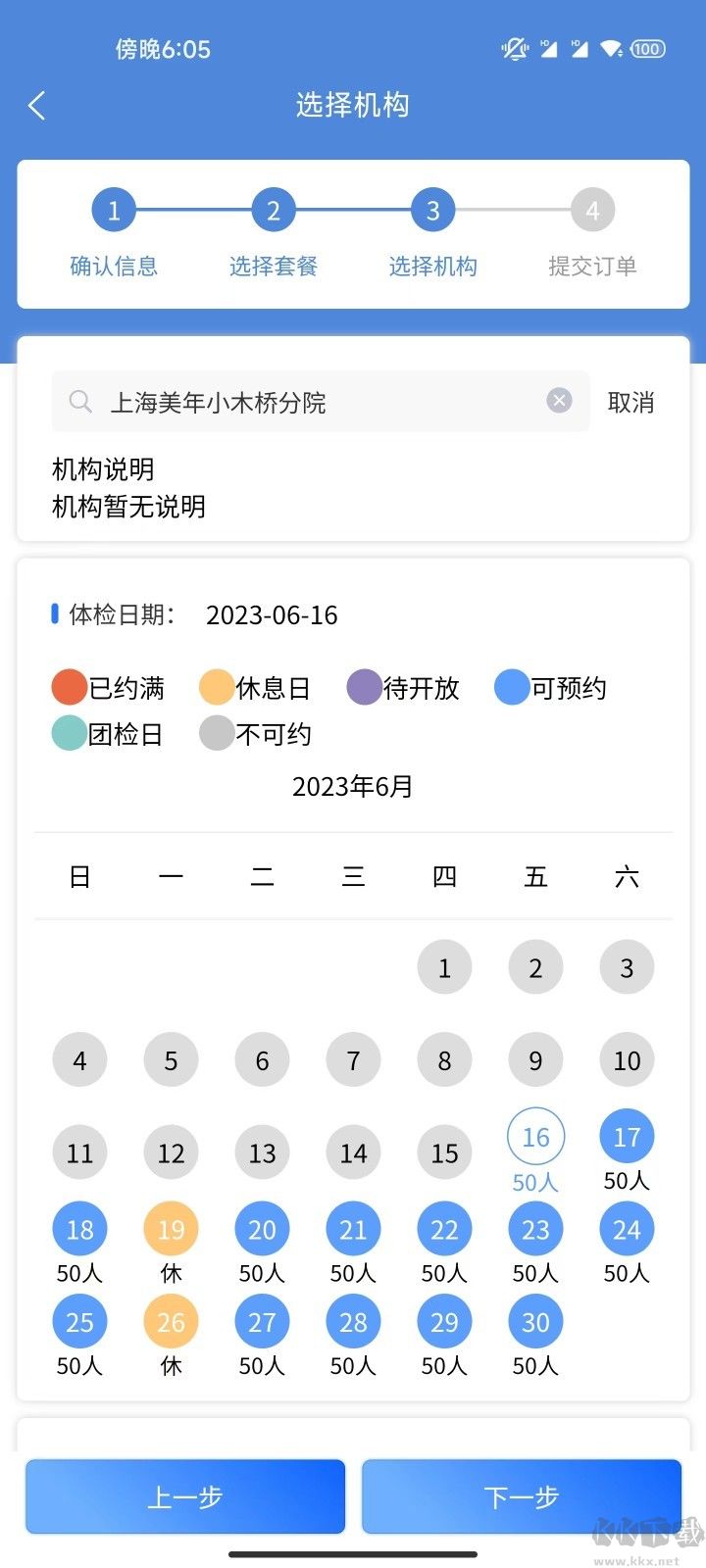Tap the step 4 提交订单 circle
Screen dimensions: 706x1568
[592, 209]
